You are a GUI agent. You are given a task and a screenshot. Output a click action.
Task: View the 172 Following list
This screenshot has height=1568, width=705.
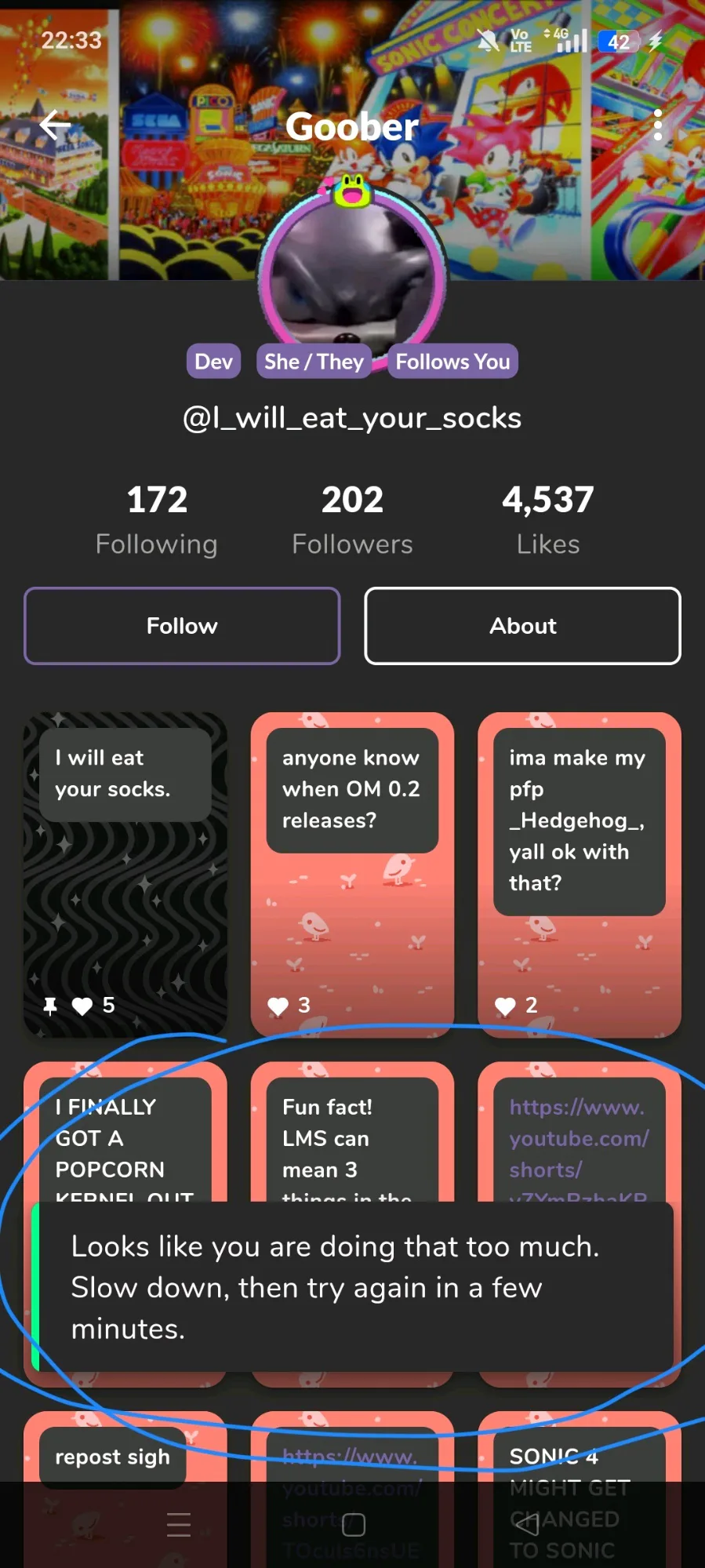pyautogui.click(x=157, y=520)
